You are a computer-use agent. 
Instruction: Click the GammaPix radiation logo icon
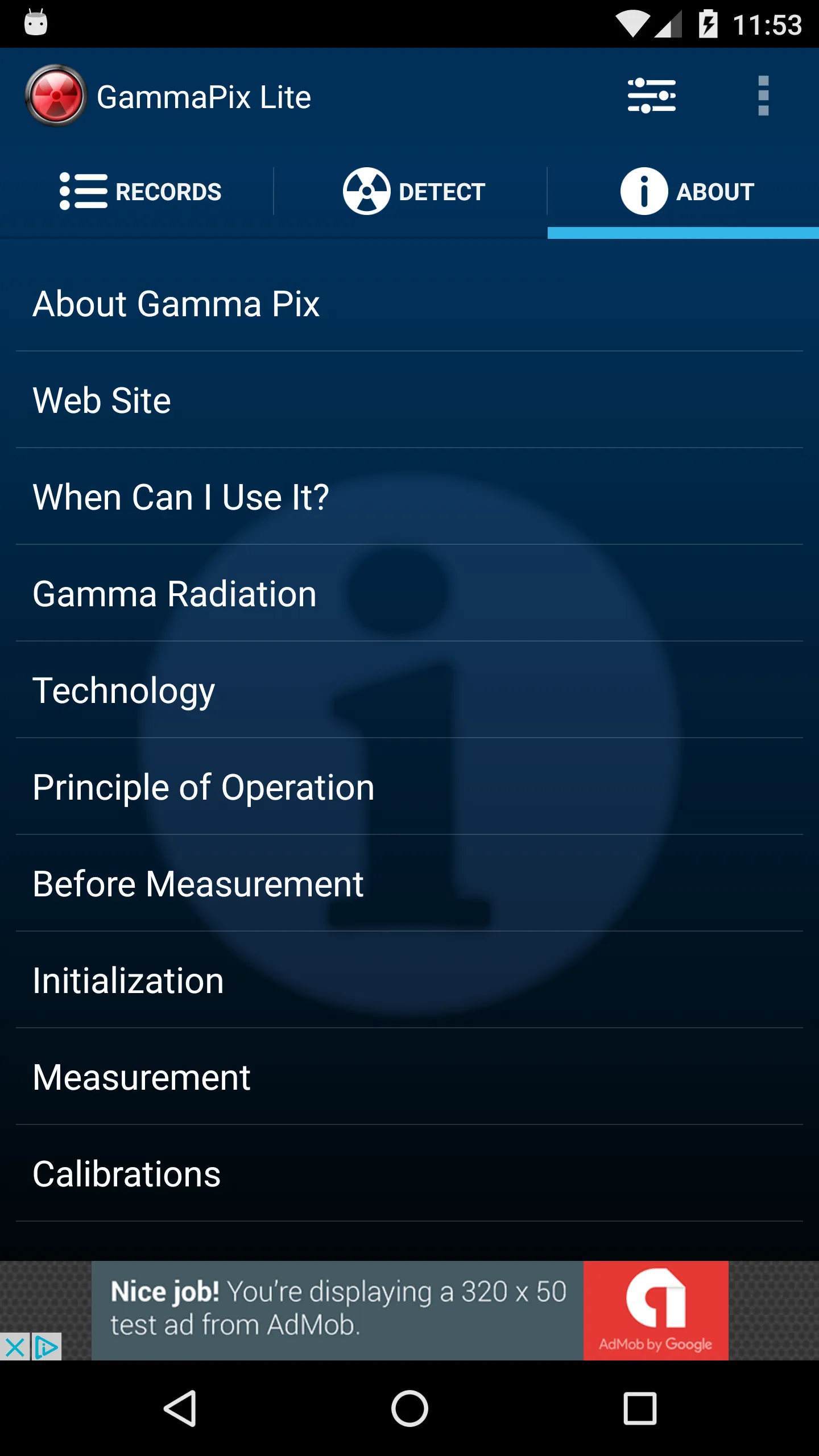(x=56, y=96)
